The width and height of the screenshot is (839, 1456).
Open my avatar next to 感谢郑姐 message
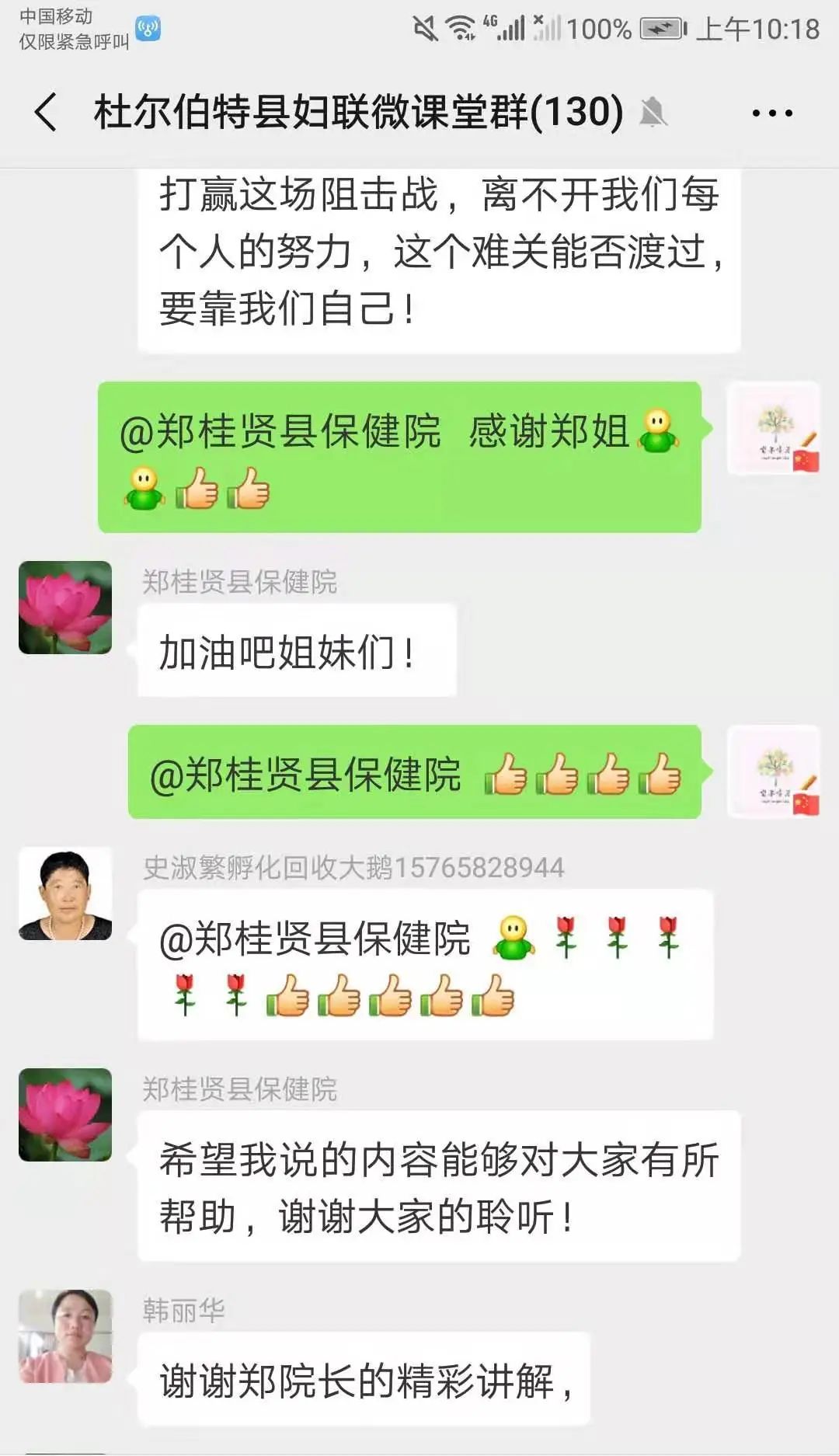[x=773, y=428]
